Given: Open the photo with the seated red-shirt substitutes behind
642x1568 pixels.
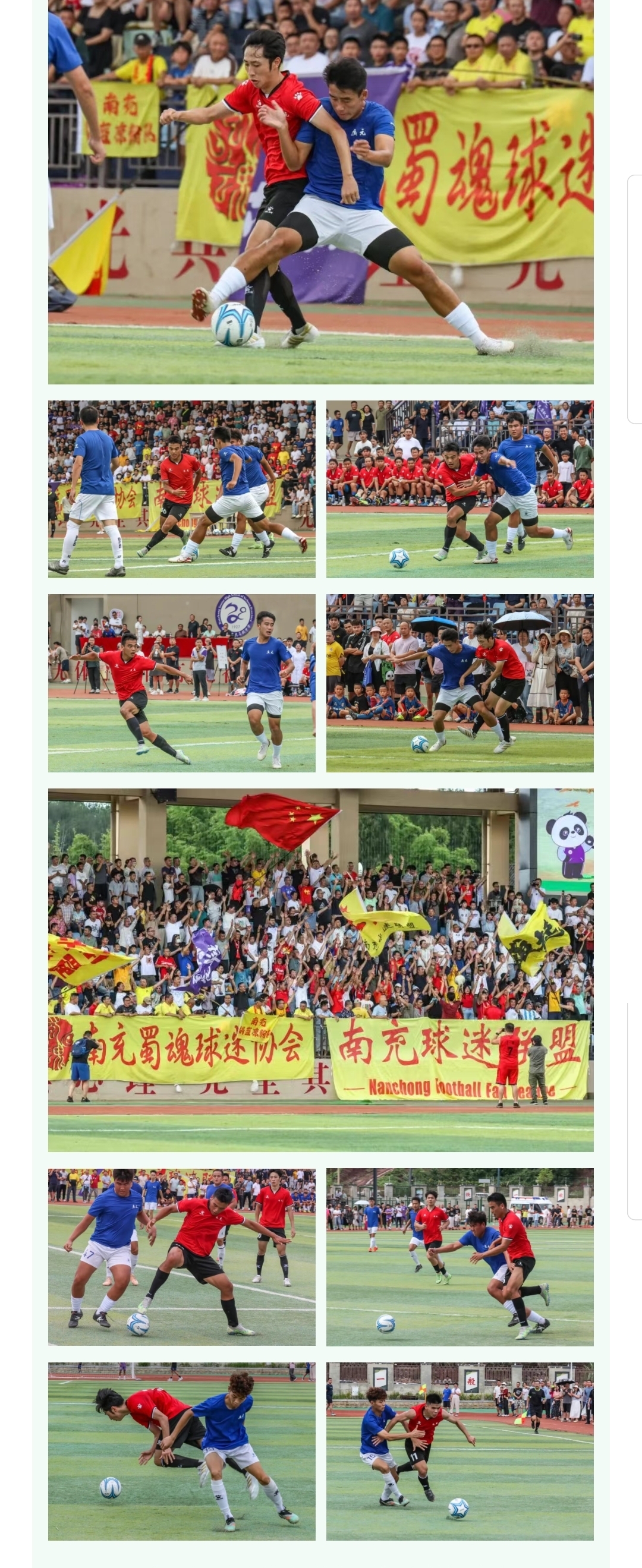Looking at the screenshot, I should (460, 489).
